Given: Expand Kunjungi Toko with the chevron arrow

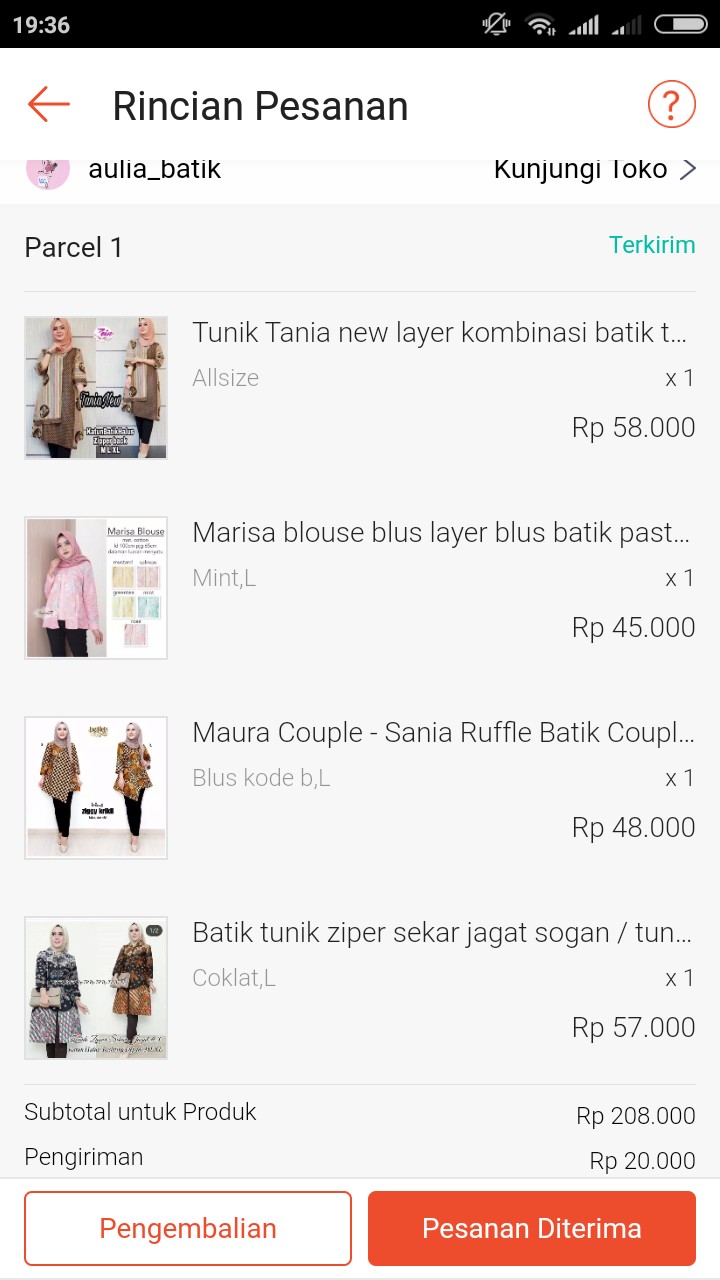Looking at the screenshot, I should [x=690, y=169].
